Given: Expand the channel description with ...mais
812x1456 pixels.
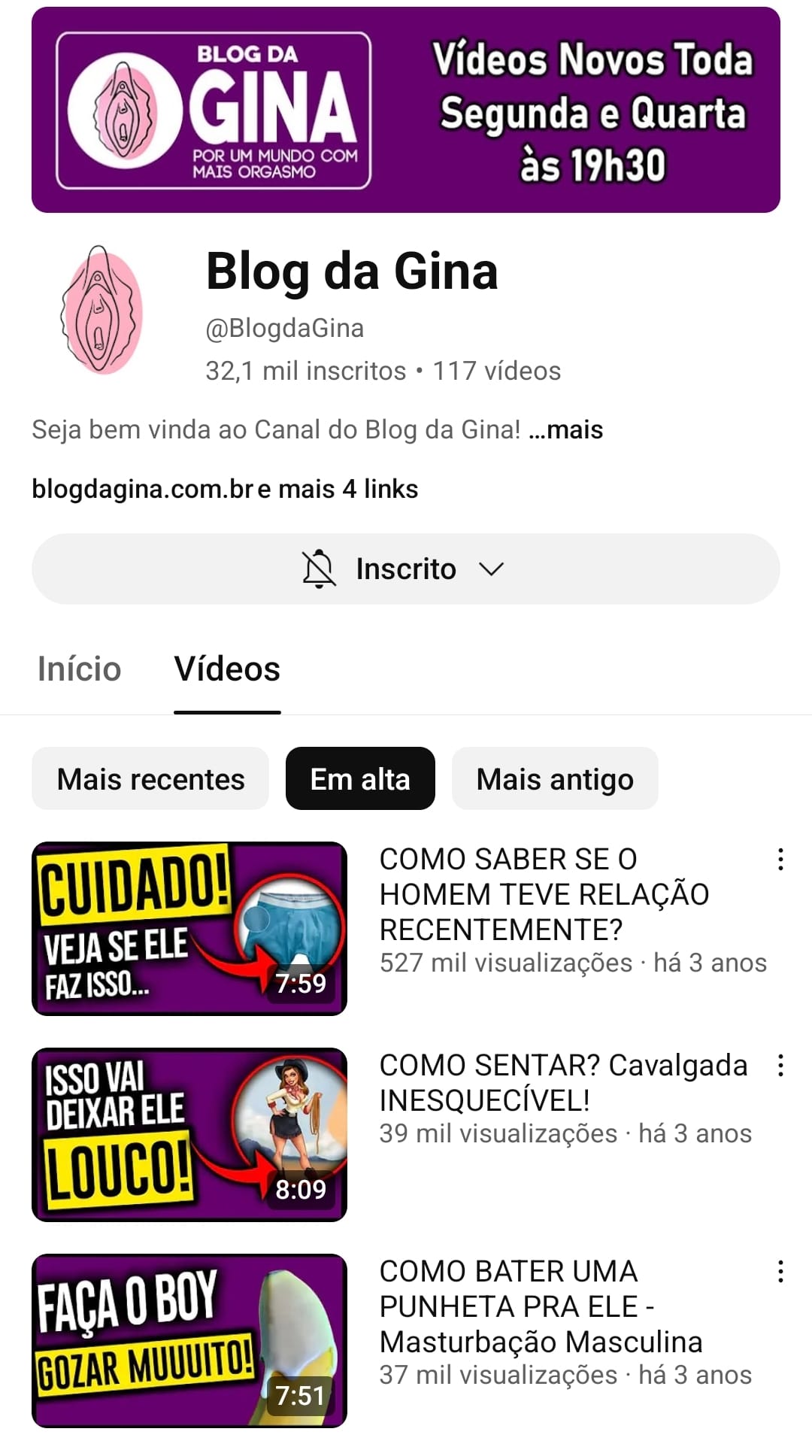Looking at the screenshot, I should point(566,429).
